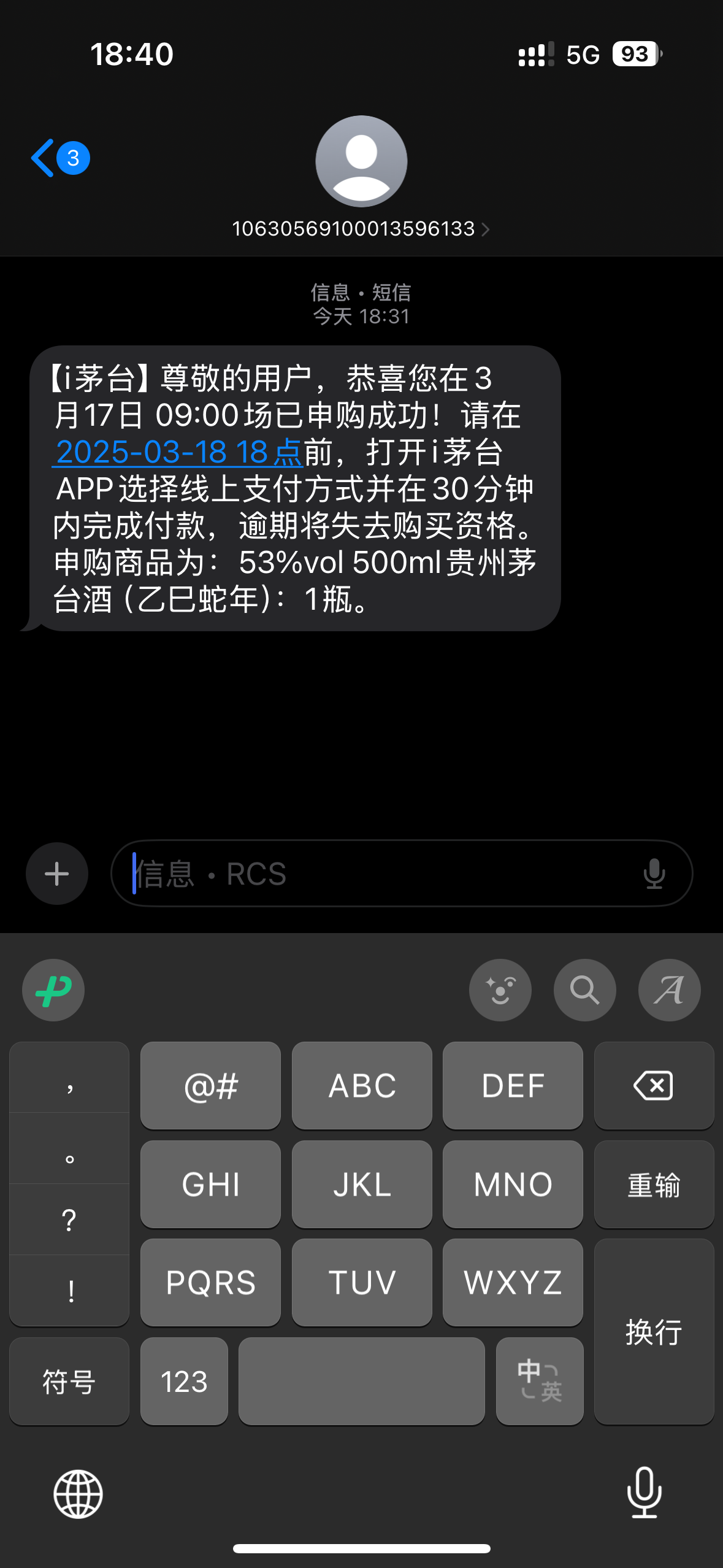Tap the @# key

point(210,1086)
